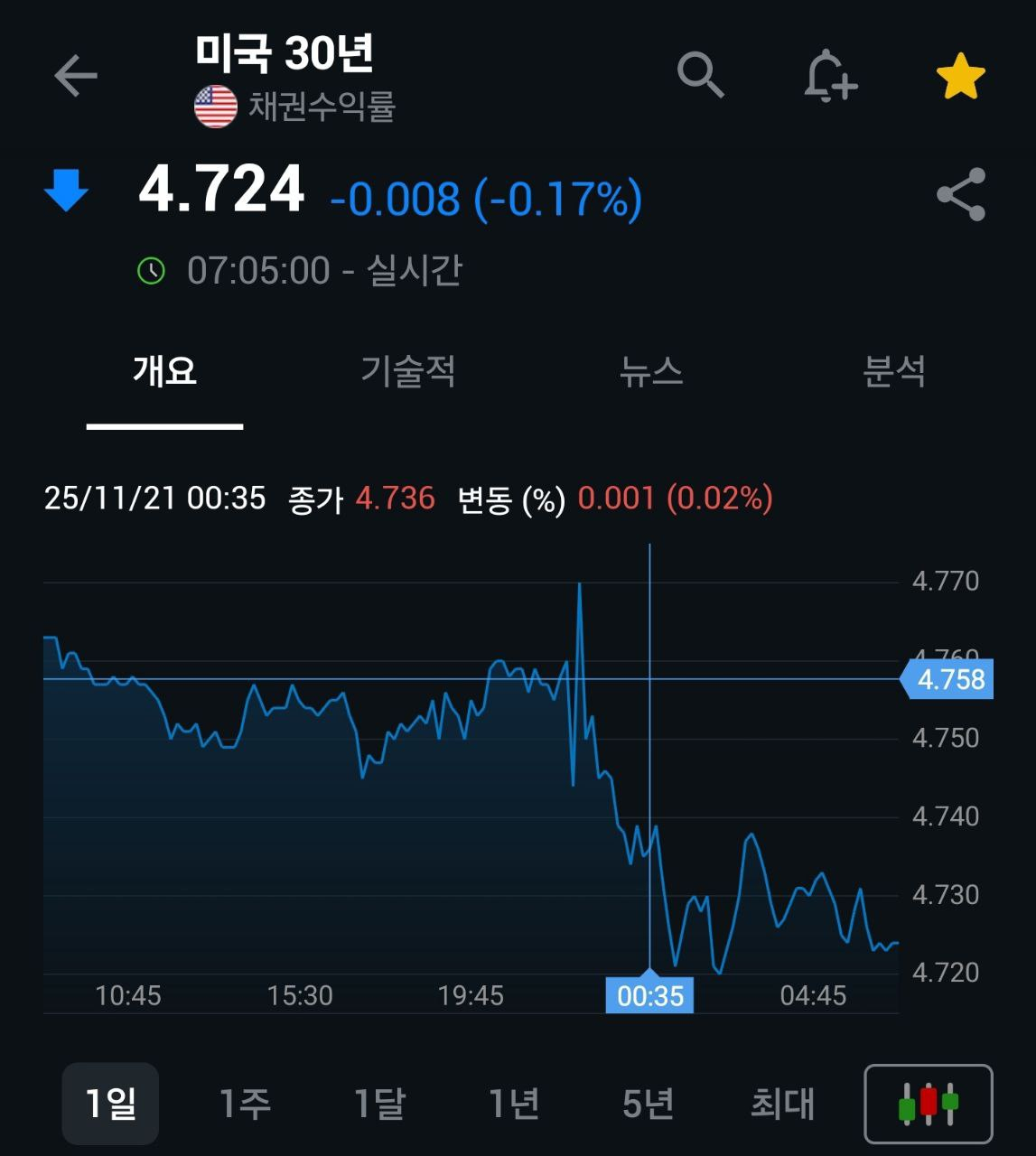View the 5년 chart range
The height and width of the screenshot is (1156, 1036).
[x=648, y=1103]
